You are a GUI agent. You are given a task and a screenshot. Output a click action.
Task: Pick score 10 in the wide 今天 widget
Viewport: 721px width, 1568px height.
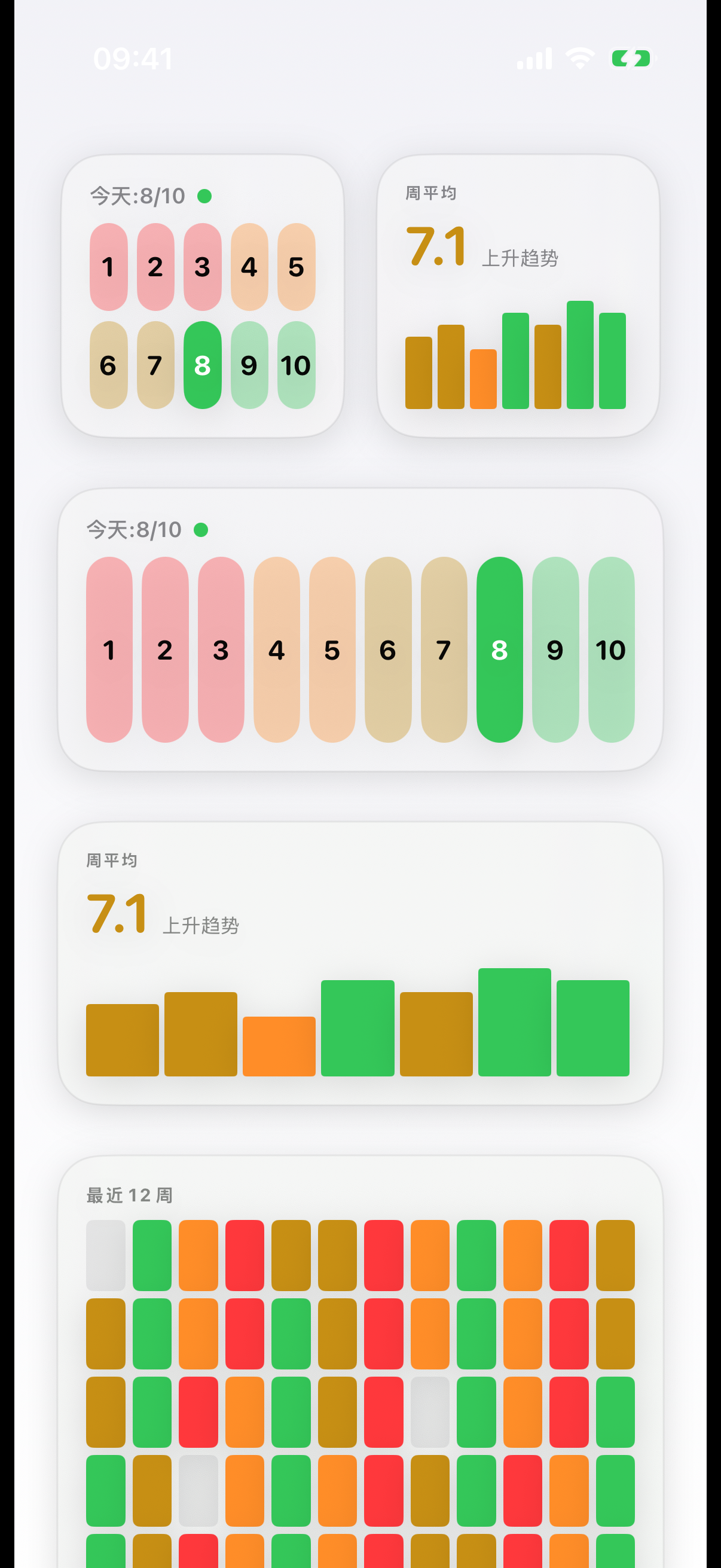pyautogui.click(x=611, y=649)
